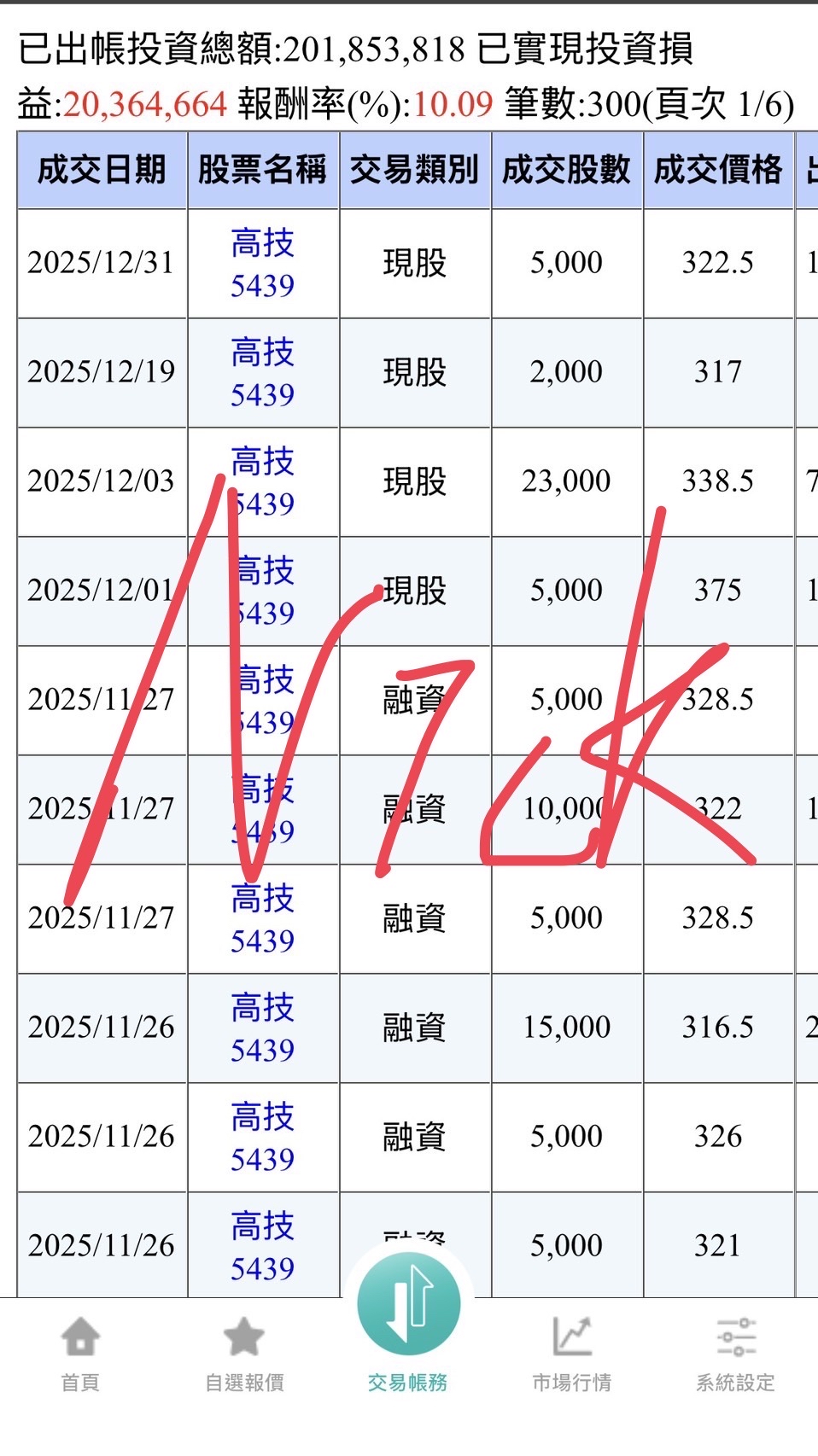
Task: Switch to the 自選報價 tab
Action: 244,1353
